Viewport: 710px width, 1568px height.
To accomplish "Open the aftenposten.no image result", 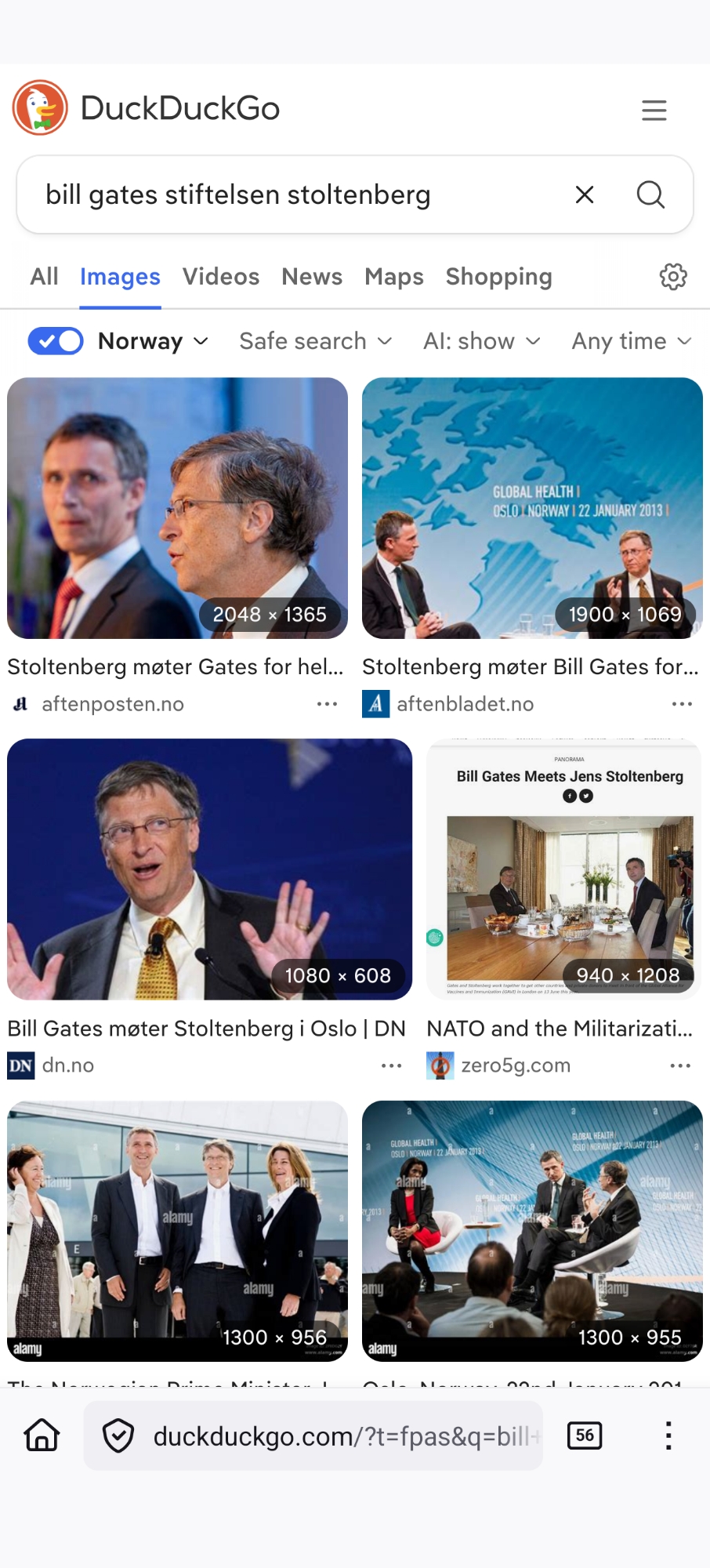I will [x=177, y=508].
